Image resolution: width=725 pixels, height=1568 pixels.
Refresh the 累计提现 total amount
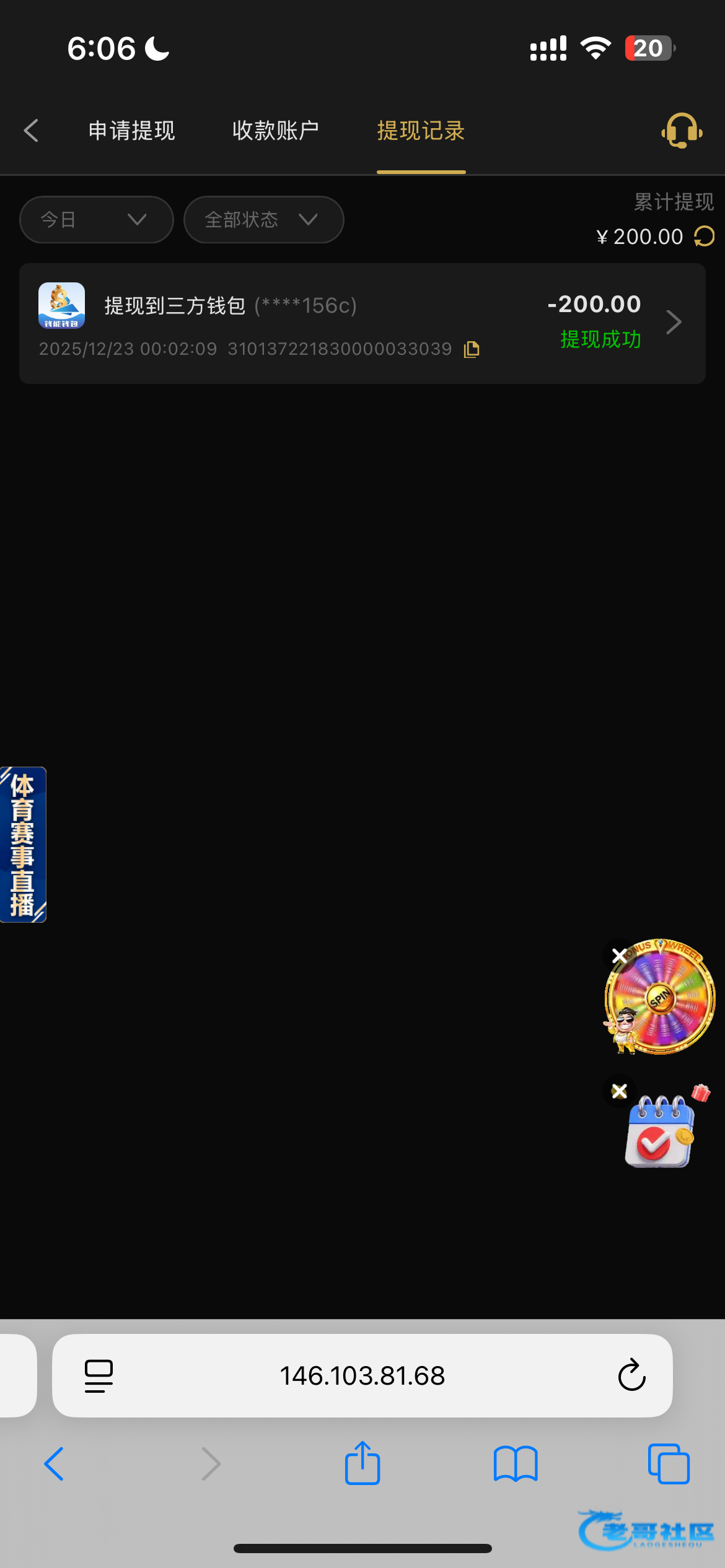coord(705,237)
